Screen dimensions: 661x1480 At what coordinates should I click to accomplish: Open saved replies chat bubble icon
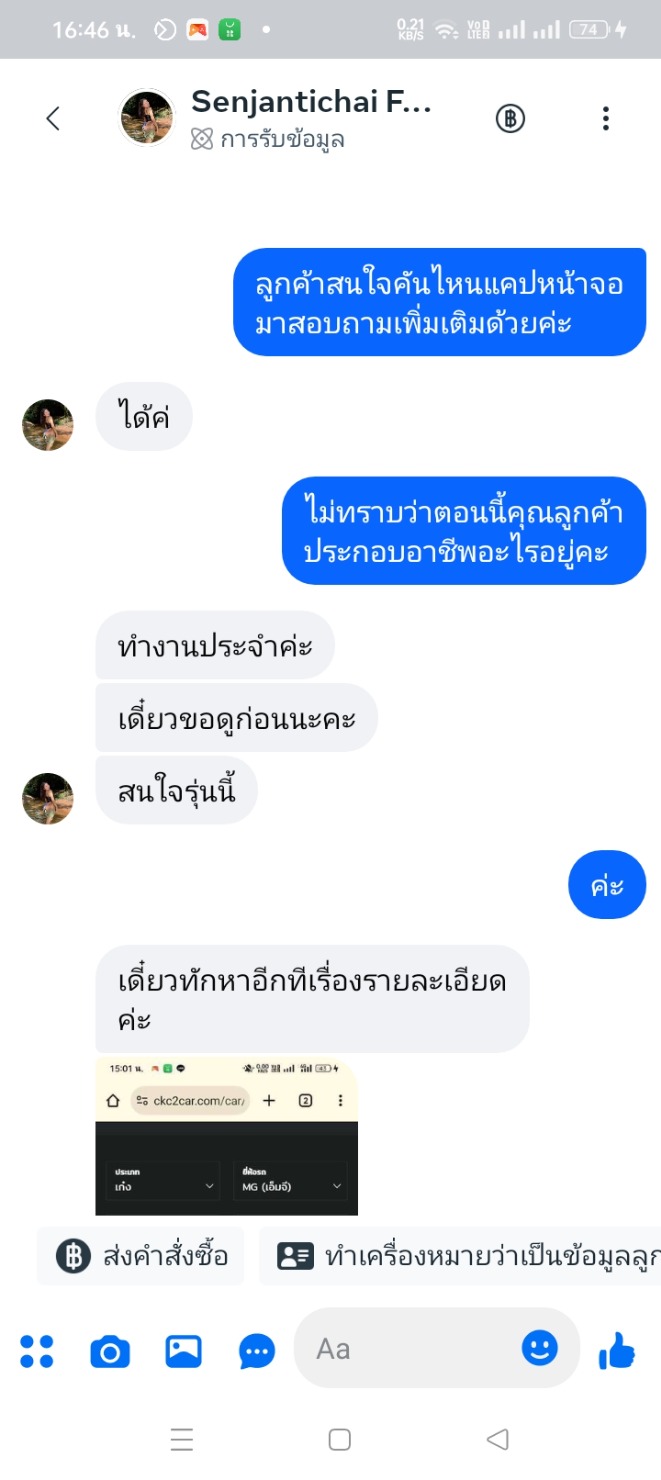click(x=257, y=1351)
